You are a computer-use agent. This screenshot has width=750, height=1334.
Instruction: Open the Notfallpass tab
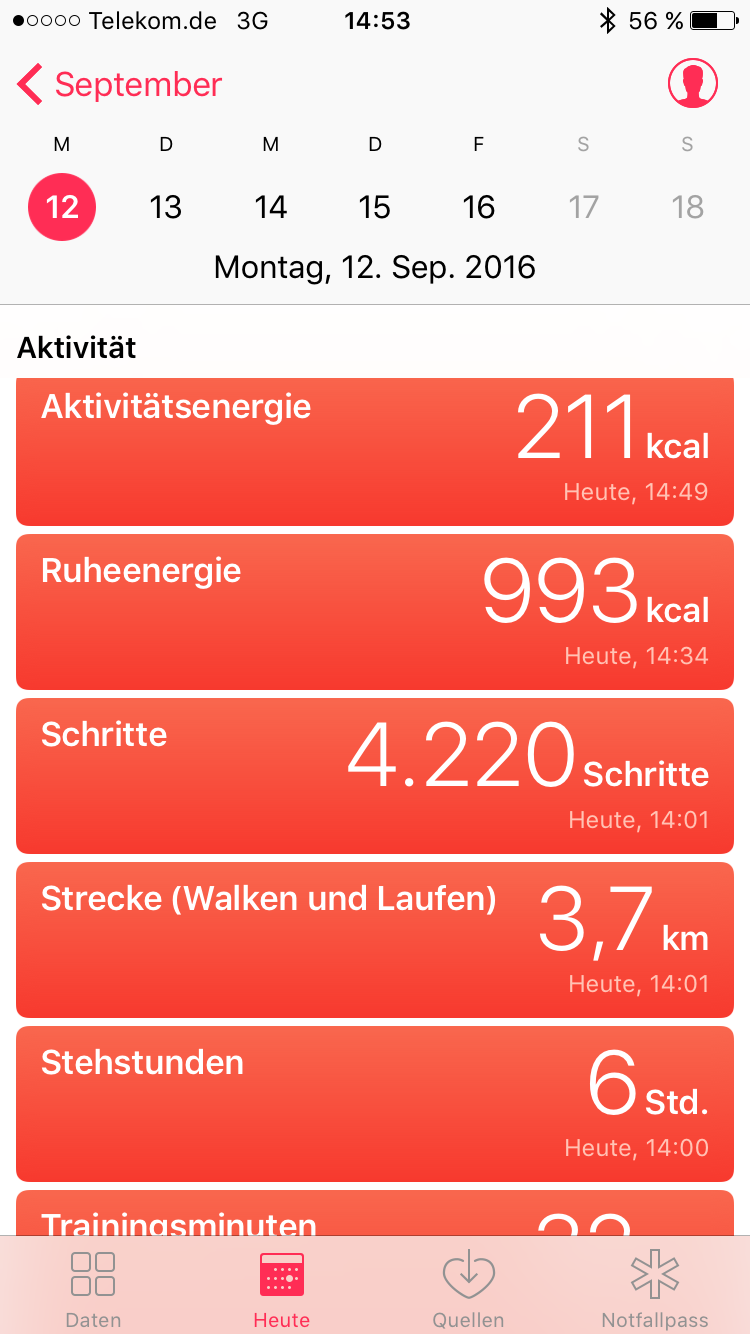pos(655,1290)
